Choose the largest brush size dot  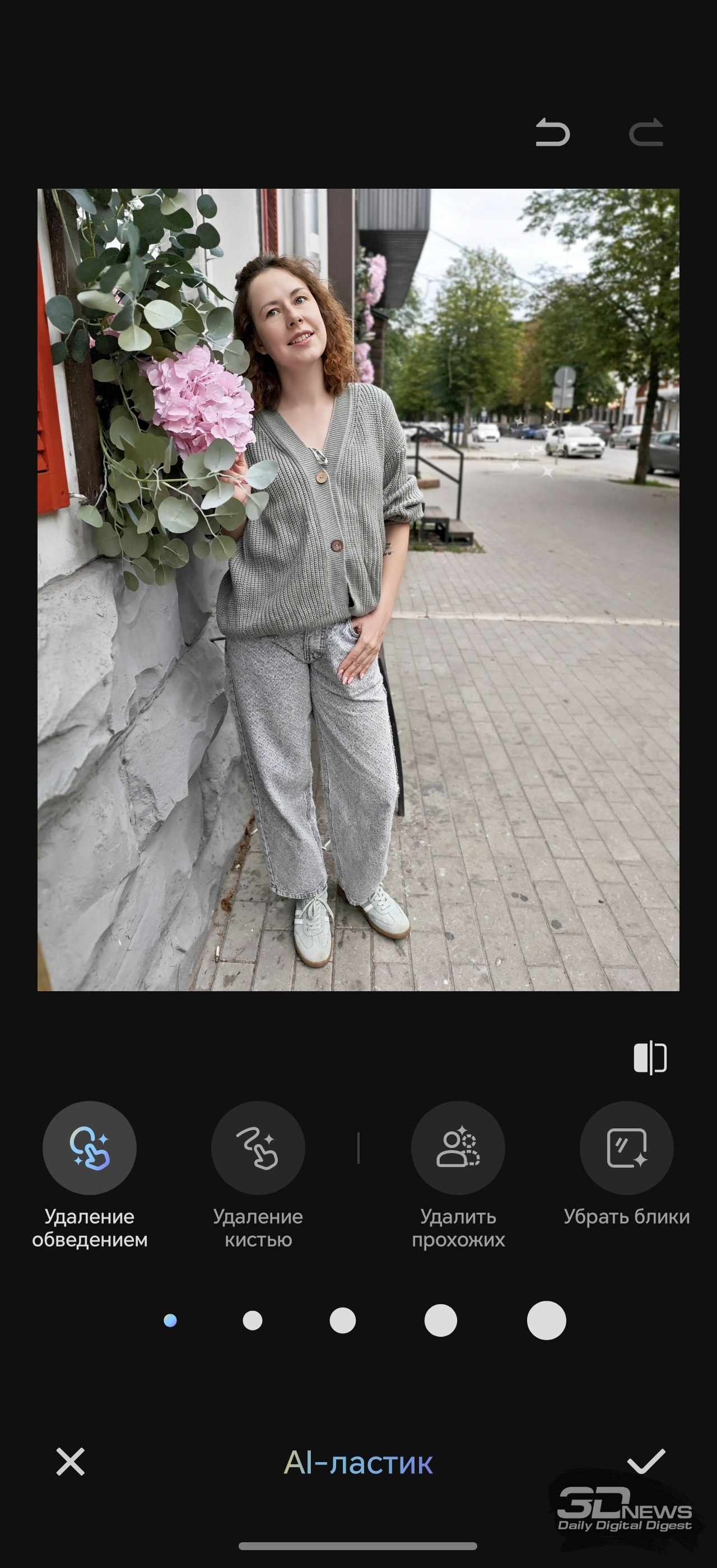(x=547, y=1320)
